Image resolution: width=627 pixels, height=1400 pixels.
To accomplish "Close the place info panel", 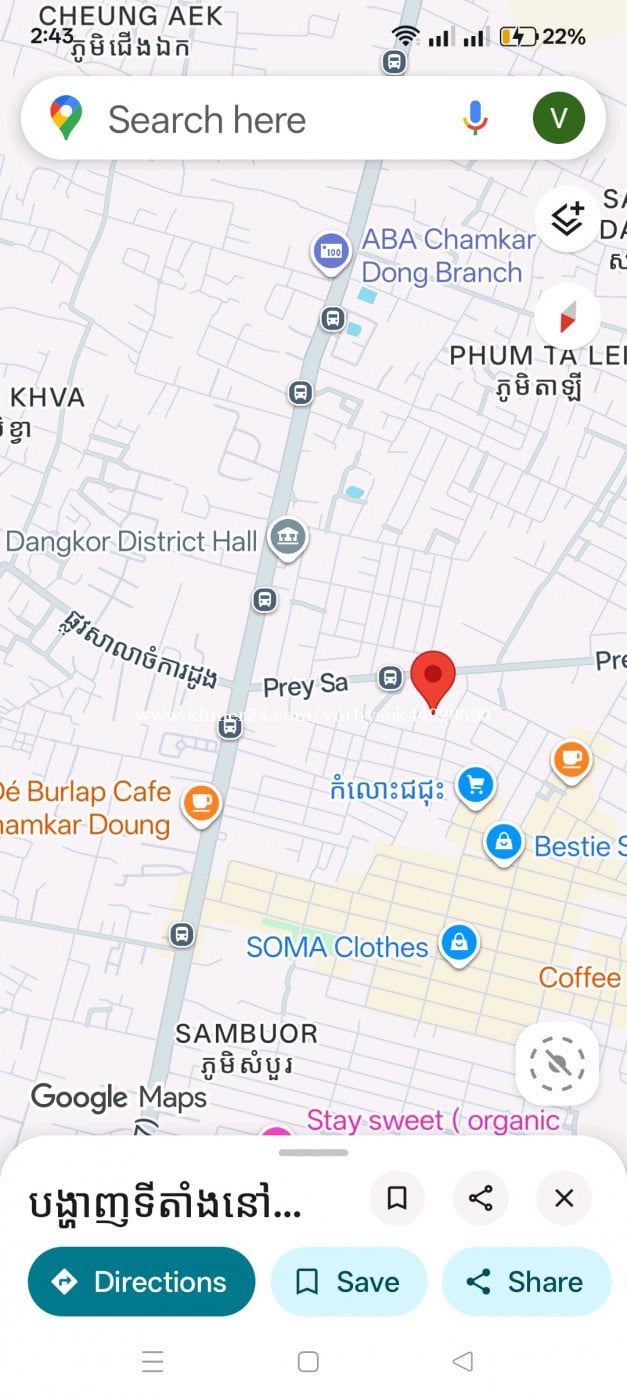I will tap(564, 1198).
